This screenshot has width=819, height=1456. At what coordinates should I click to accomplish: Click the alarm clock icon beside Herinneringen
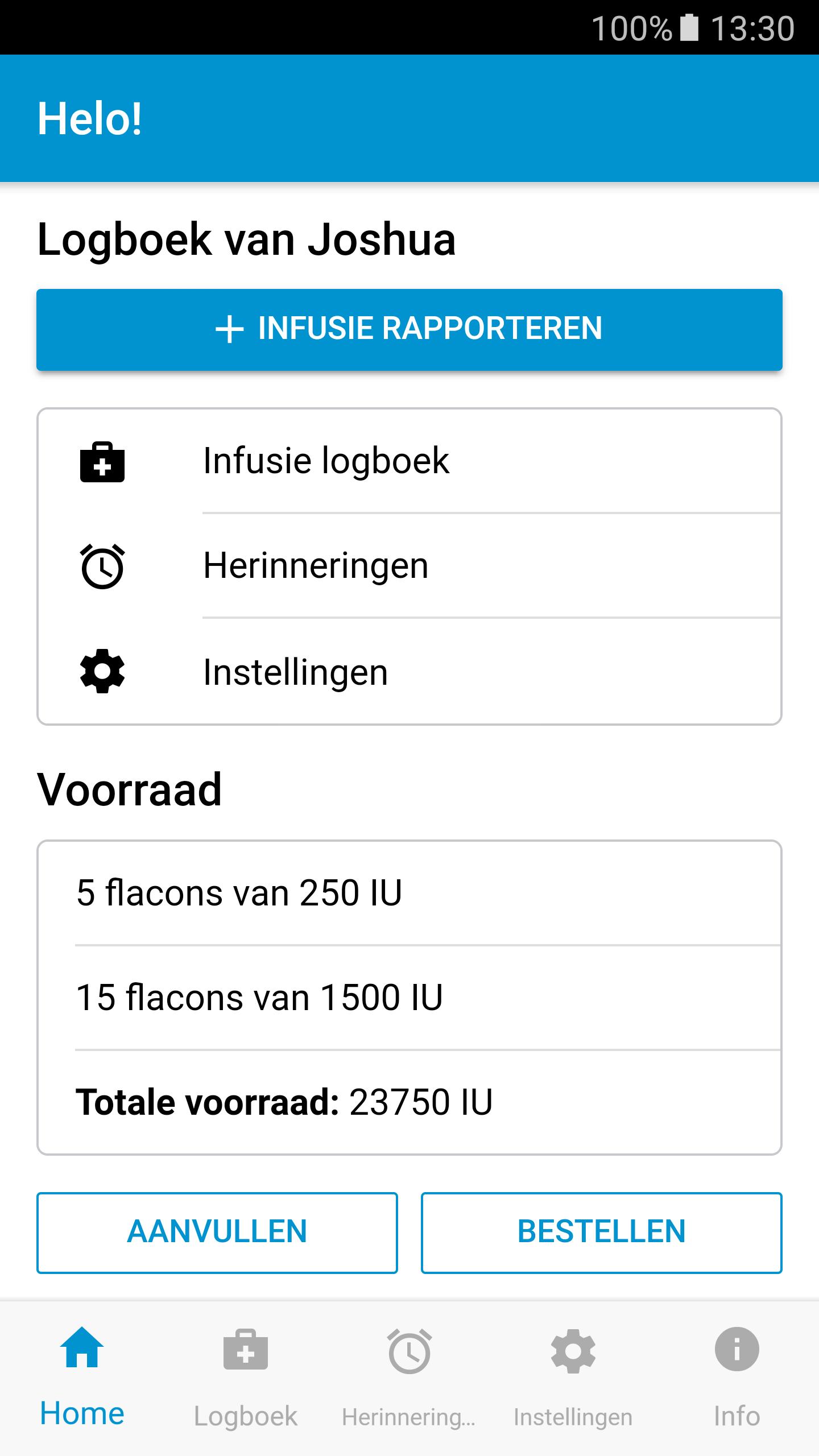(102, 566)
